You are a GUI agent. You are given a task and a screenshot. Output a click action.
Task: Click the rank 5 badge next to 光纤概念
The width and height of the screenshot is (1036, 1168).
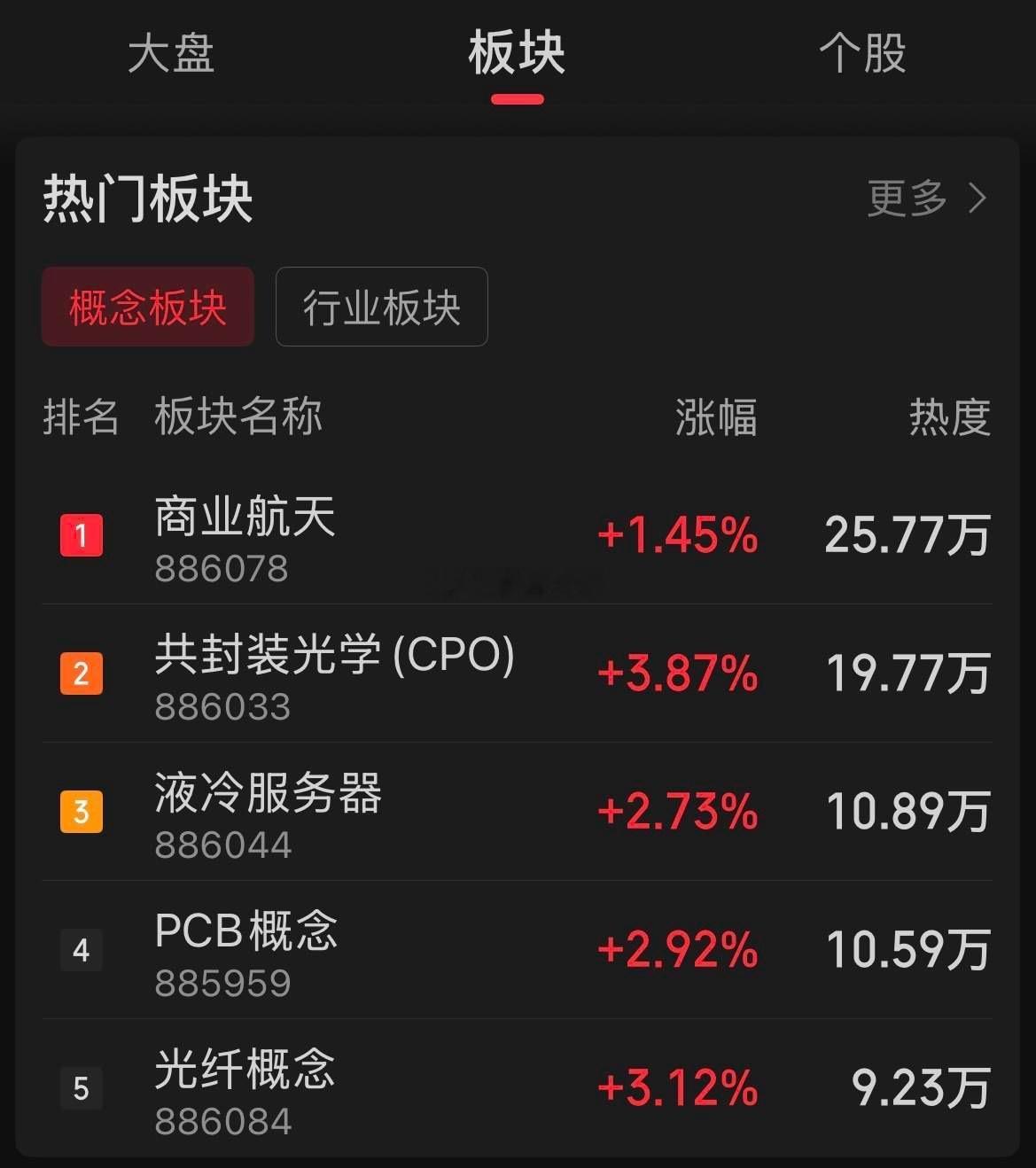pos(81,1089)
